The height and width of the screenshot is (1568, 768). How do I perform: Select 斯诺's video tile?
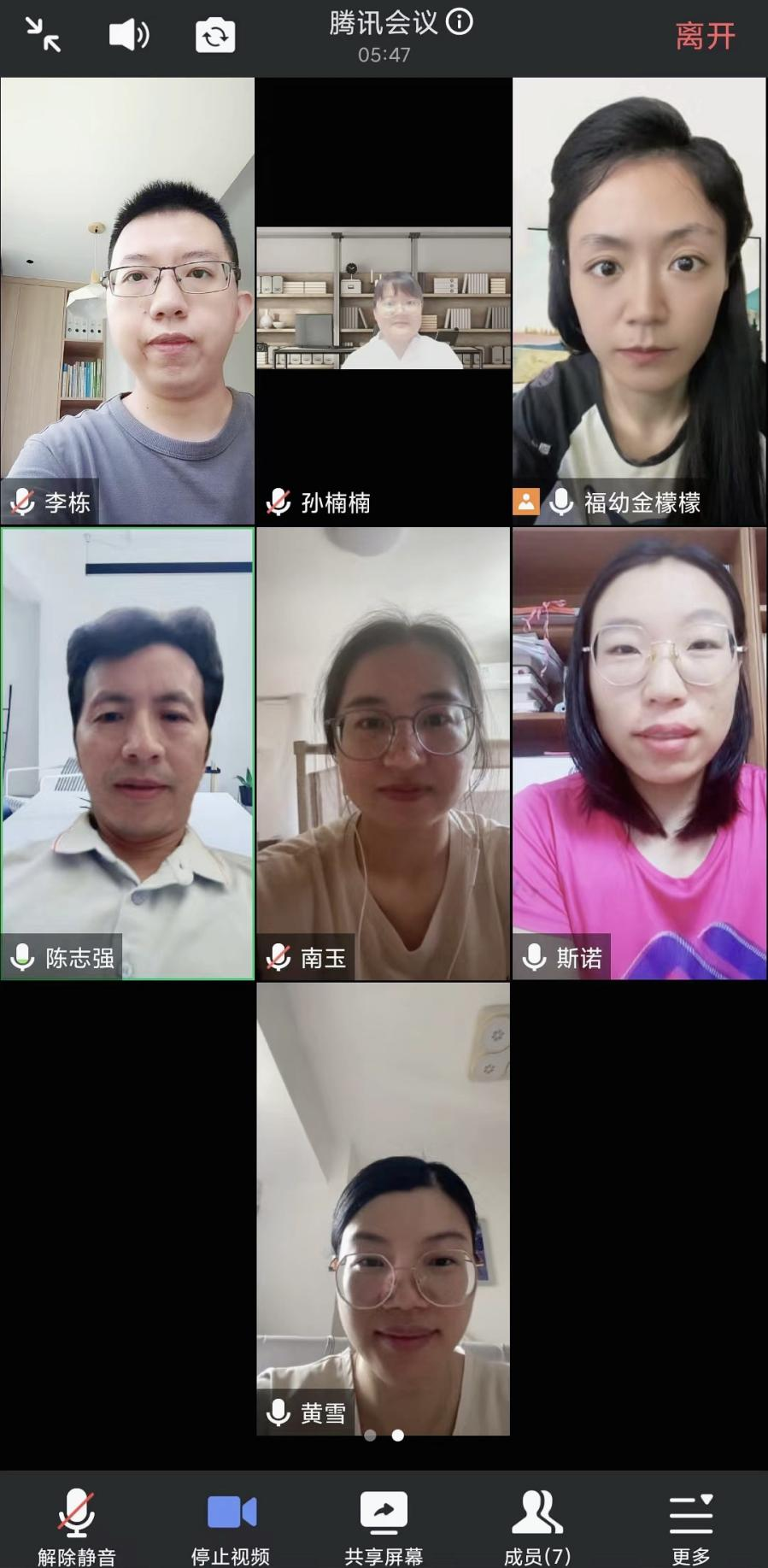pos(639,752)
